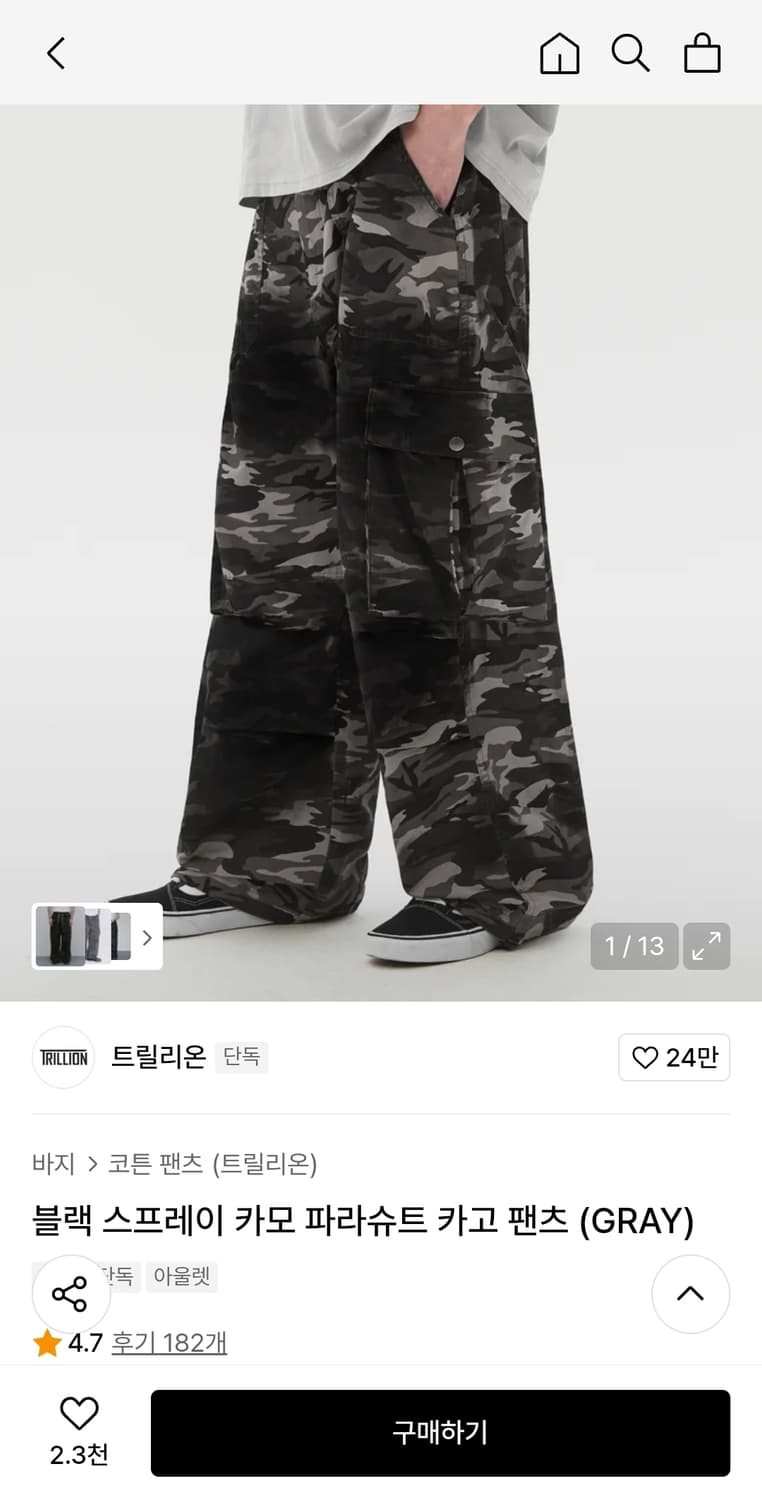Add pants to wishlist via bottom heart

(79, 1415)
